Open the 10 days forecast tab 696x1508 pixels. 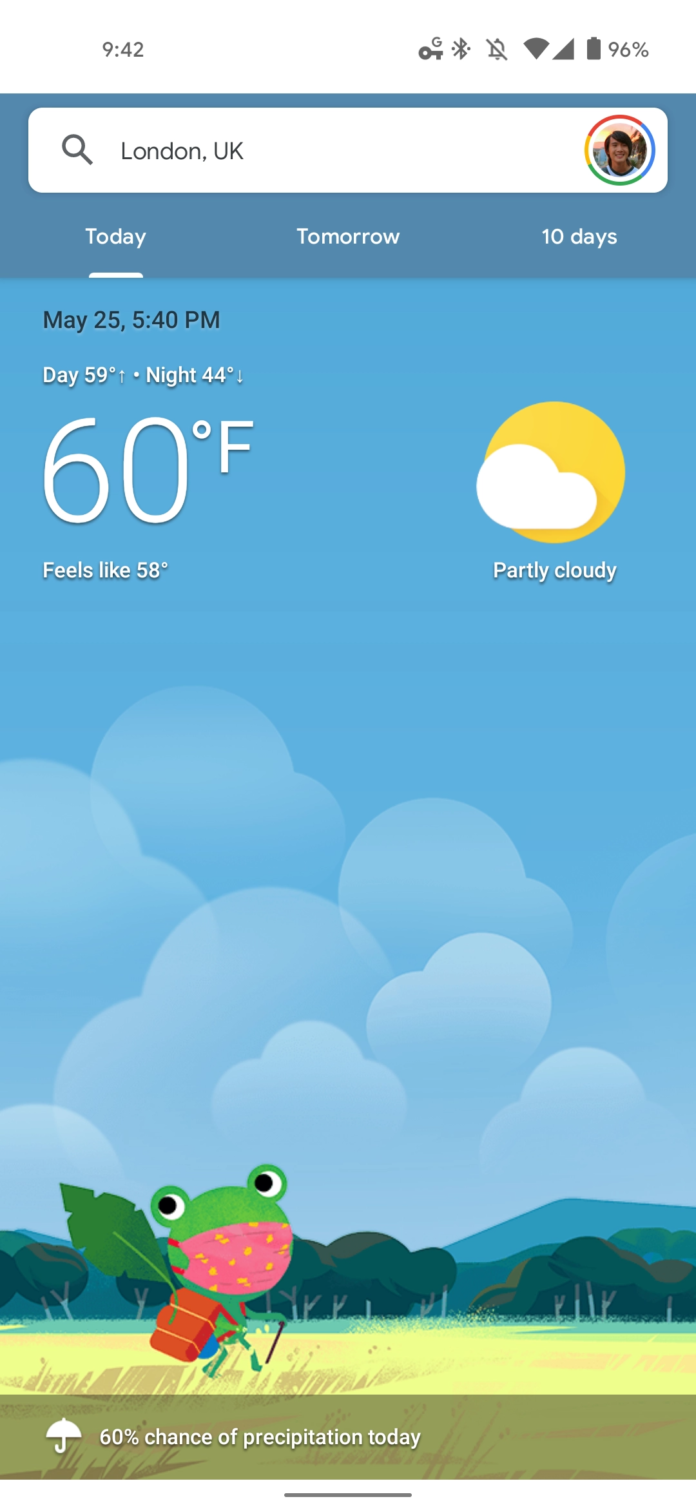[579, 237]
